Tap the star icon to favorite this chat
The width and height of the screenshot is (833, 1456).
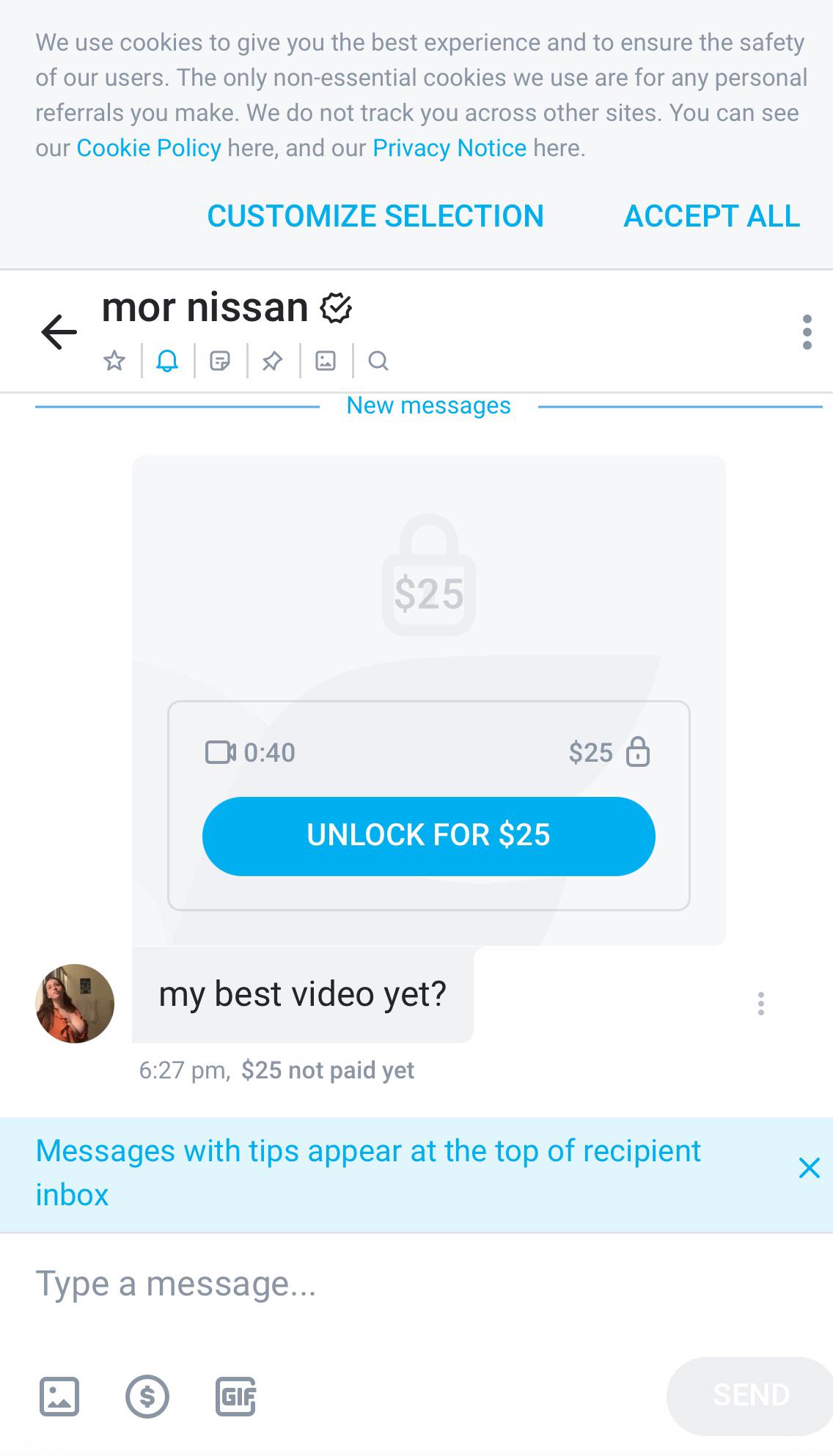[114, 361]
